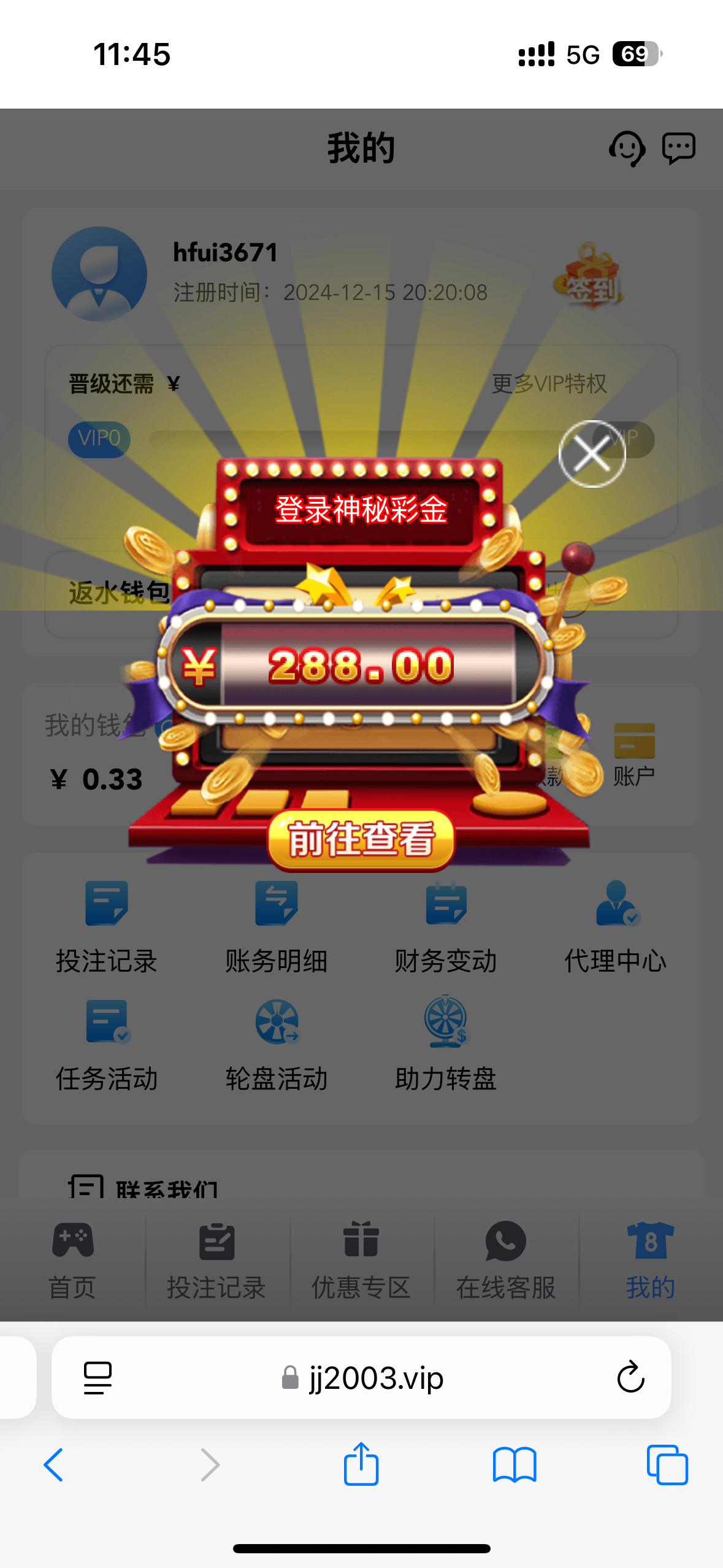Go to 代理中心
The height and width of the screenshot is (1568, 723).
616,926
